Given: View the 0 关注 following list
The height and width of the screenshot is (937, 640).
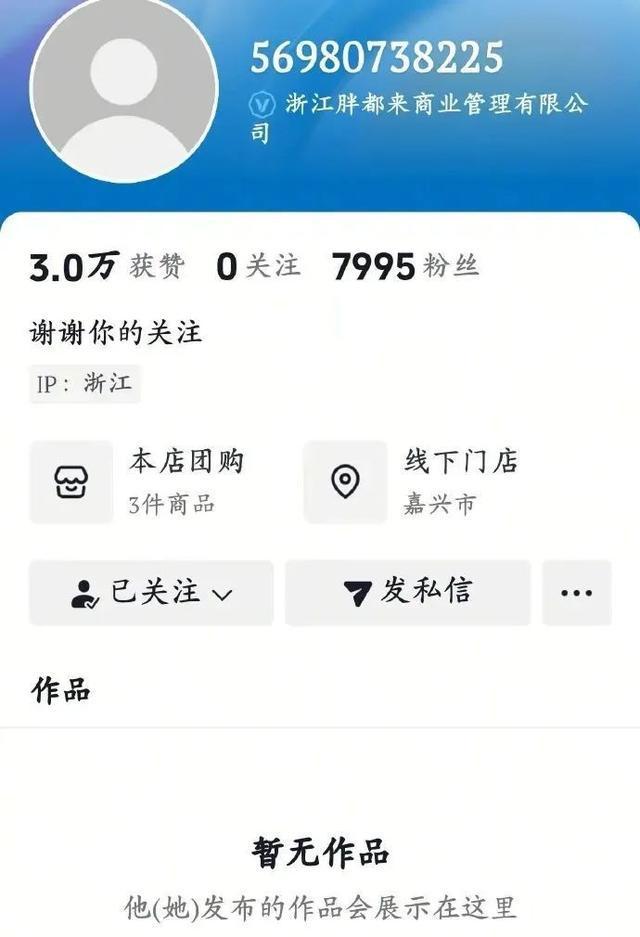Looking at the screenshot, I should coord(258,266).
